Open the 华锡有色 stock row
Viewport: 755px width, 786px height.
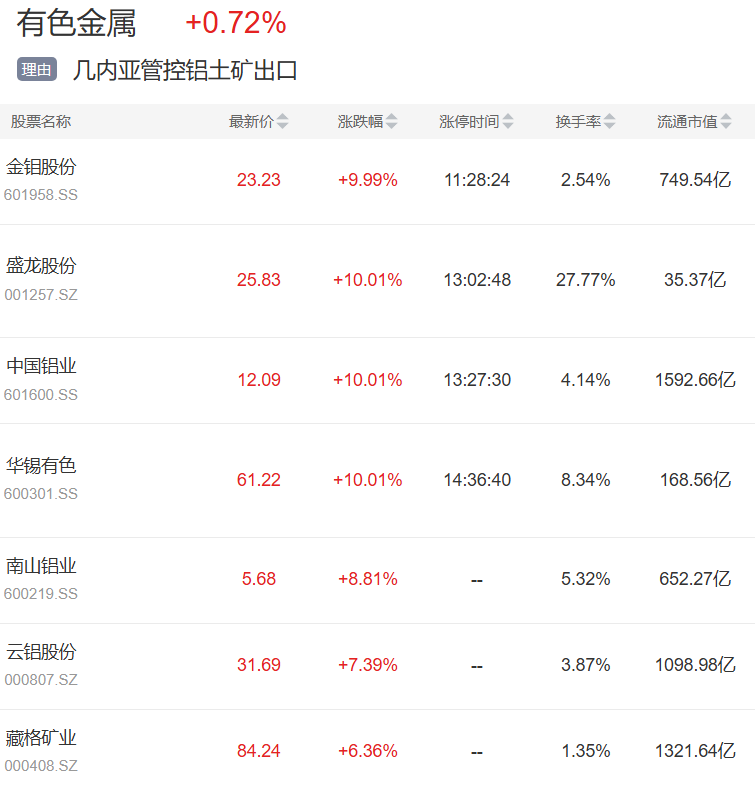tap(378, 480)
